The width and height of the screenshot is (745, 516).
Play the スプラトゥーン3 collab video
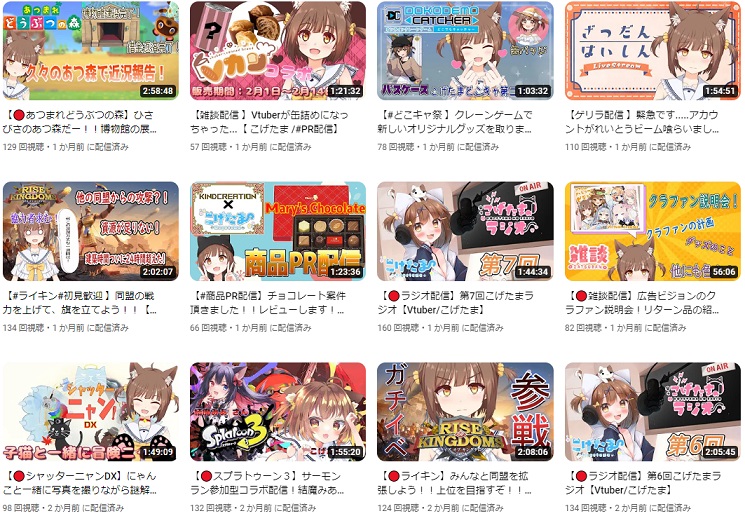pos(278,411)
